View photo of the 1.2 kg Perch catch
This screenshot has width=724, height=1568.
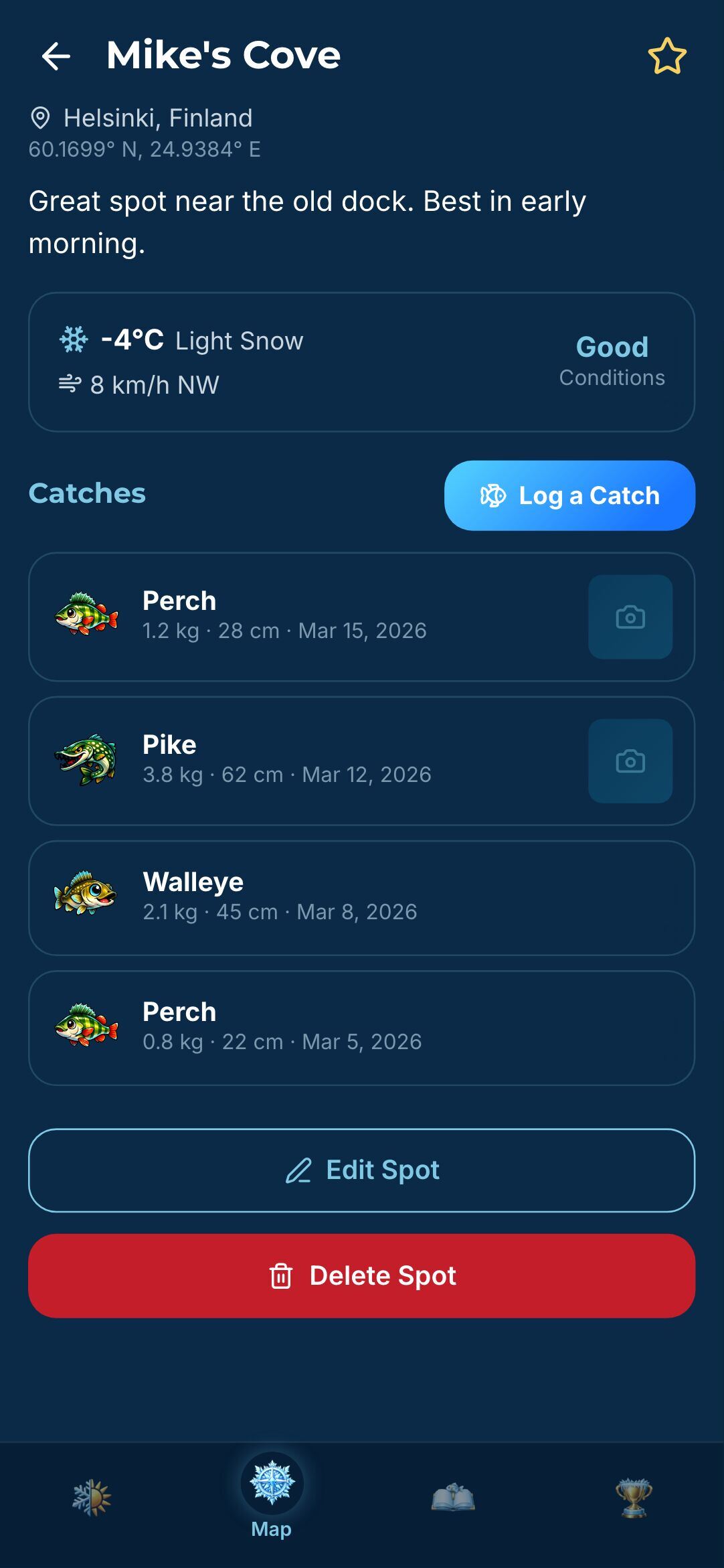(630, 617)
